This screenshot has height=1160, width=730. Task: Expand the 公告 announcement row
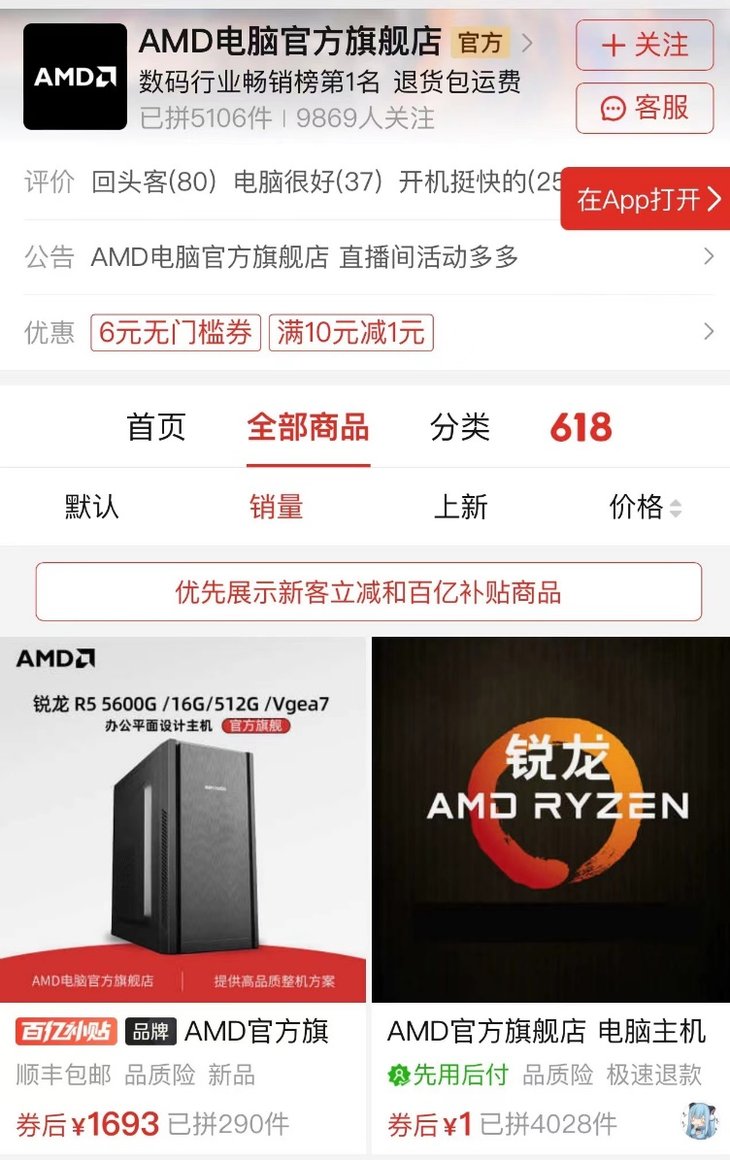pyautogui.click(x=366, y=257)
